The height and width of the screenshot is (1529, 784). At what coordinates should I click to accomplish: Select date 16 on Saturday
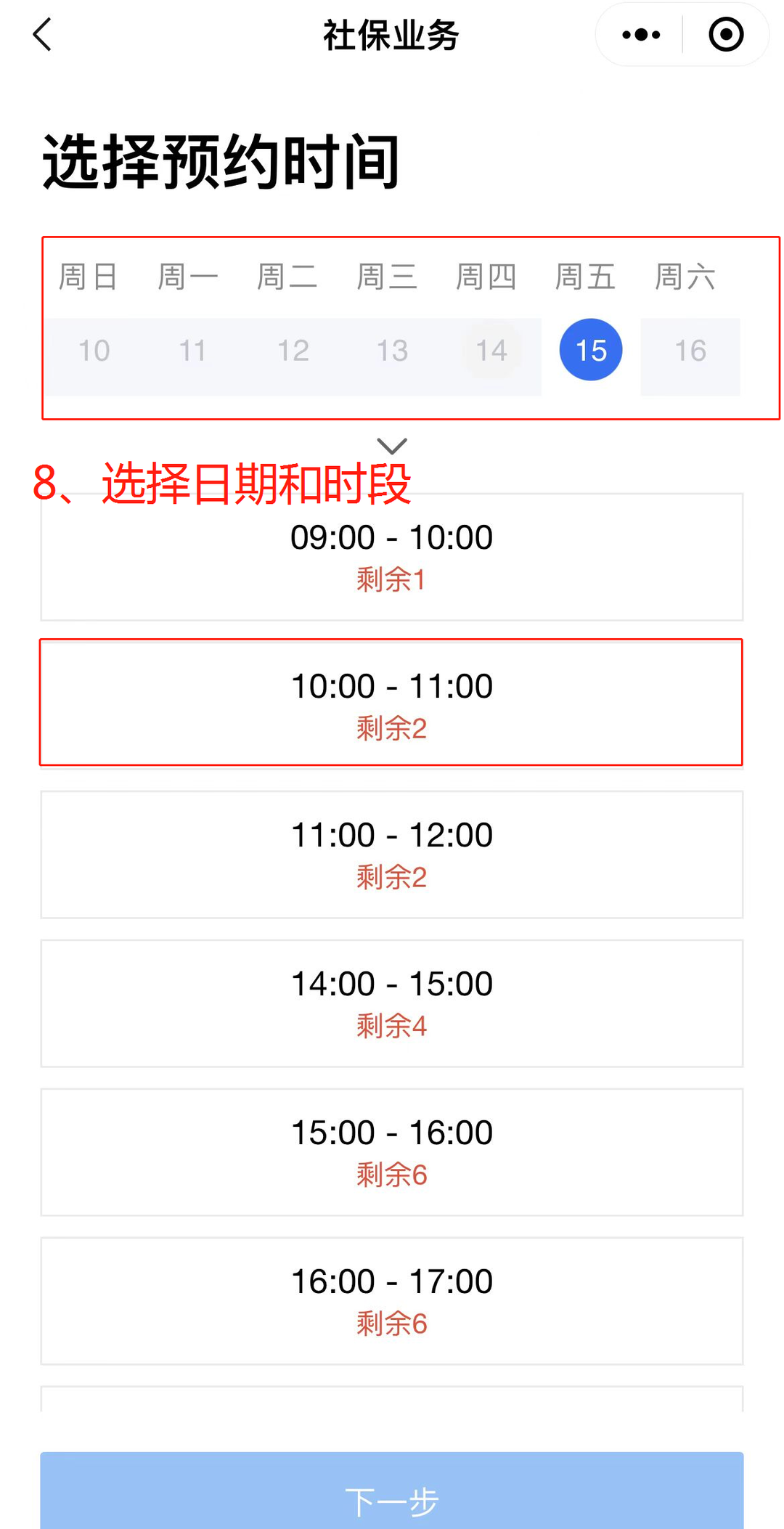point(690,351)
